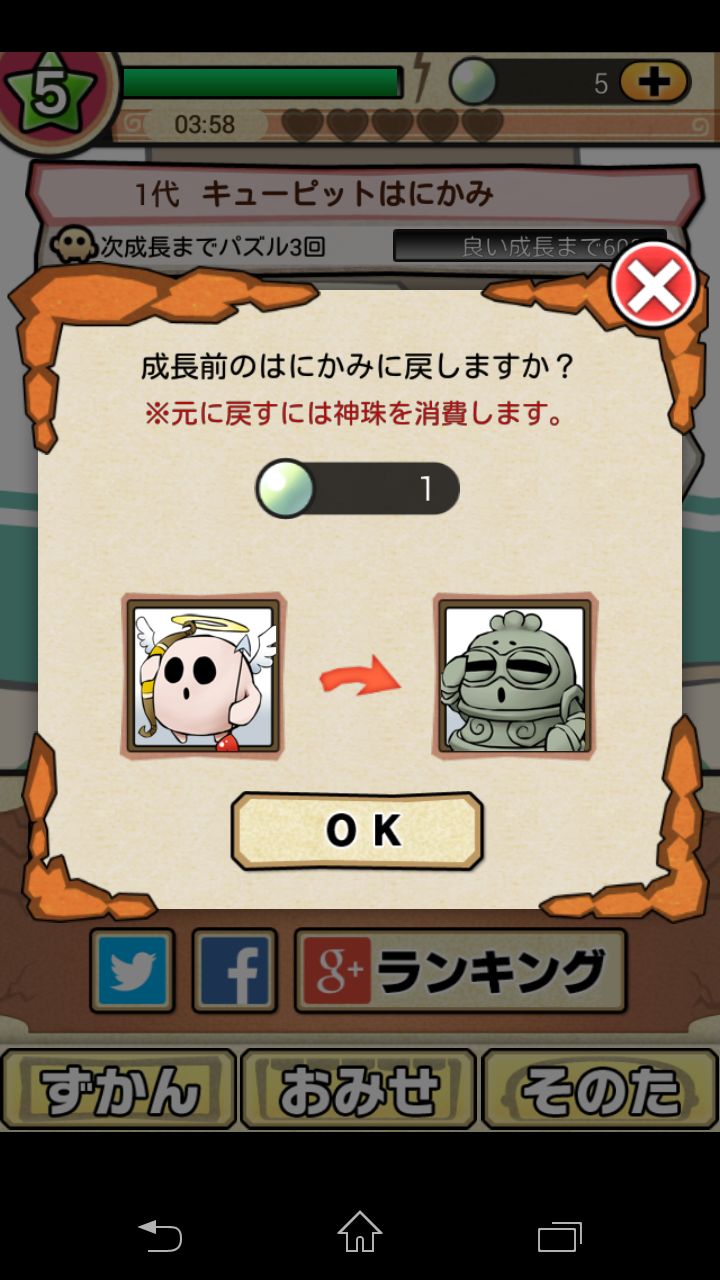Share on Facebook
720x1280 pixels.
tap(235, 971)
